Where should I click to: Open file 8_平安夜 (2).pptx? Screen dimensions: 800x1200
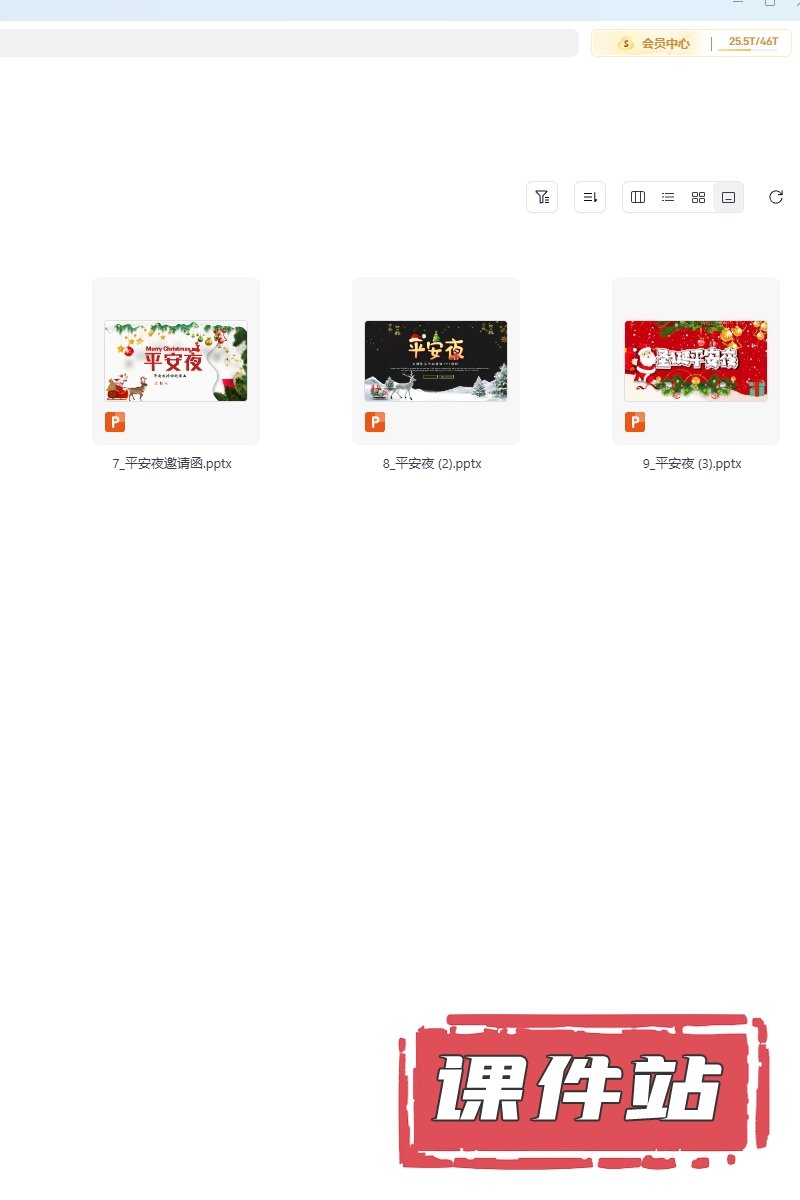point(436,361)
